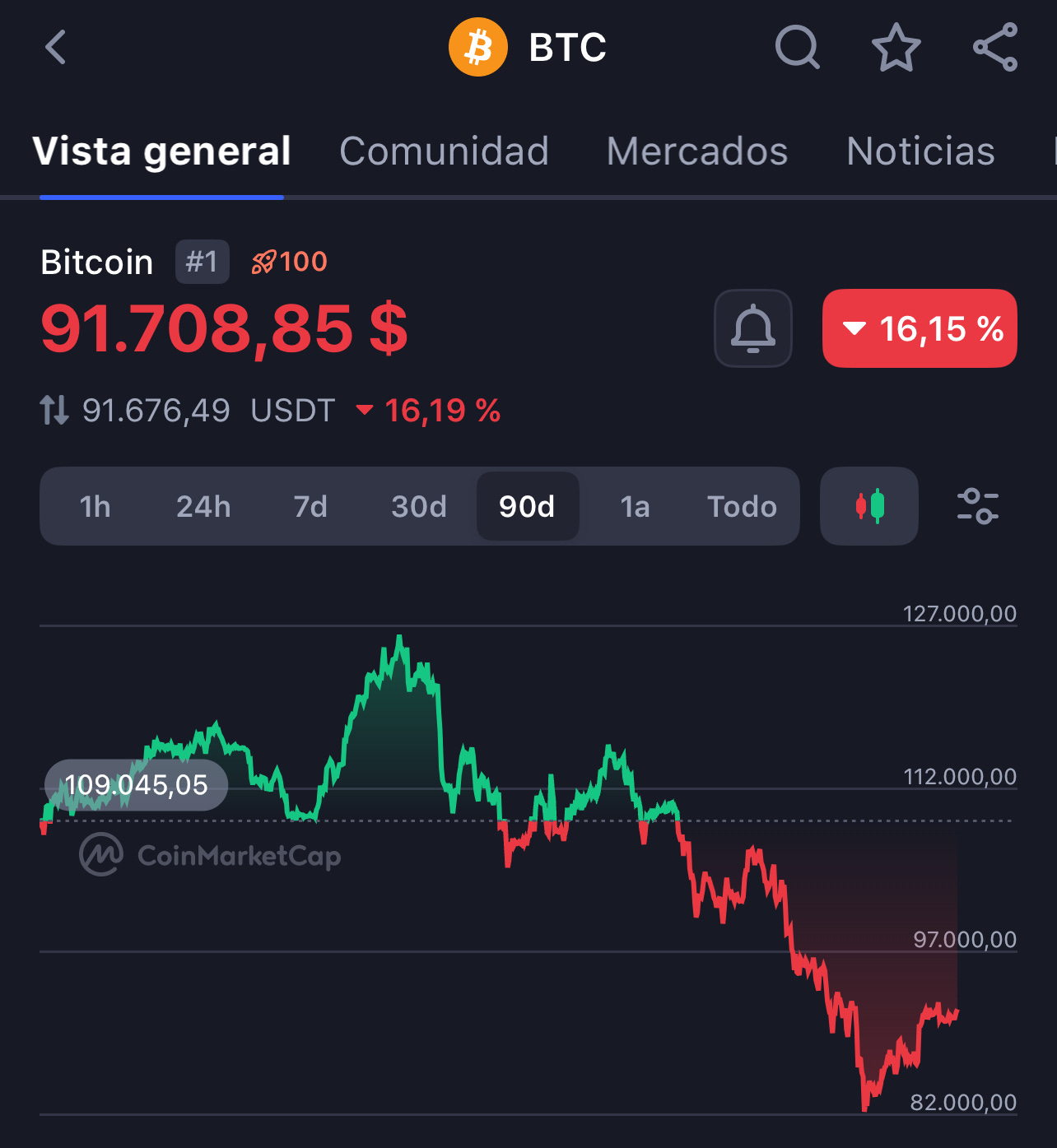Tap the #1 rank badge

[x=202, y=262]
